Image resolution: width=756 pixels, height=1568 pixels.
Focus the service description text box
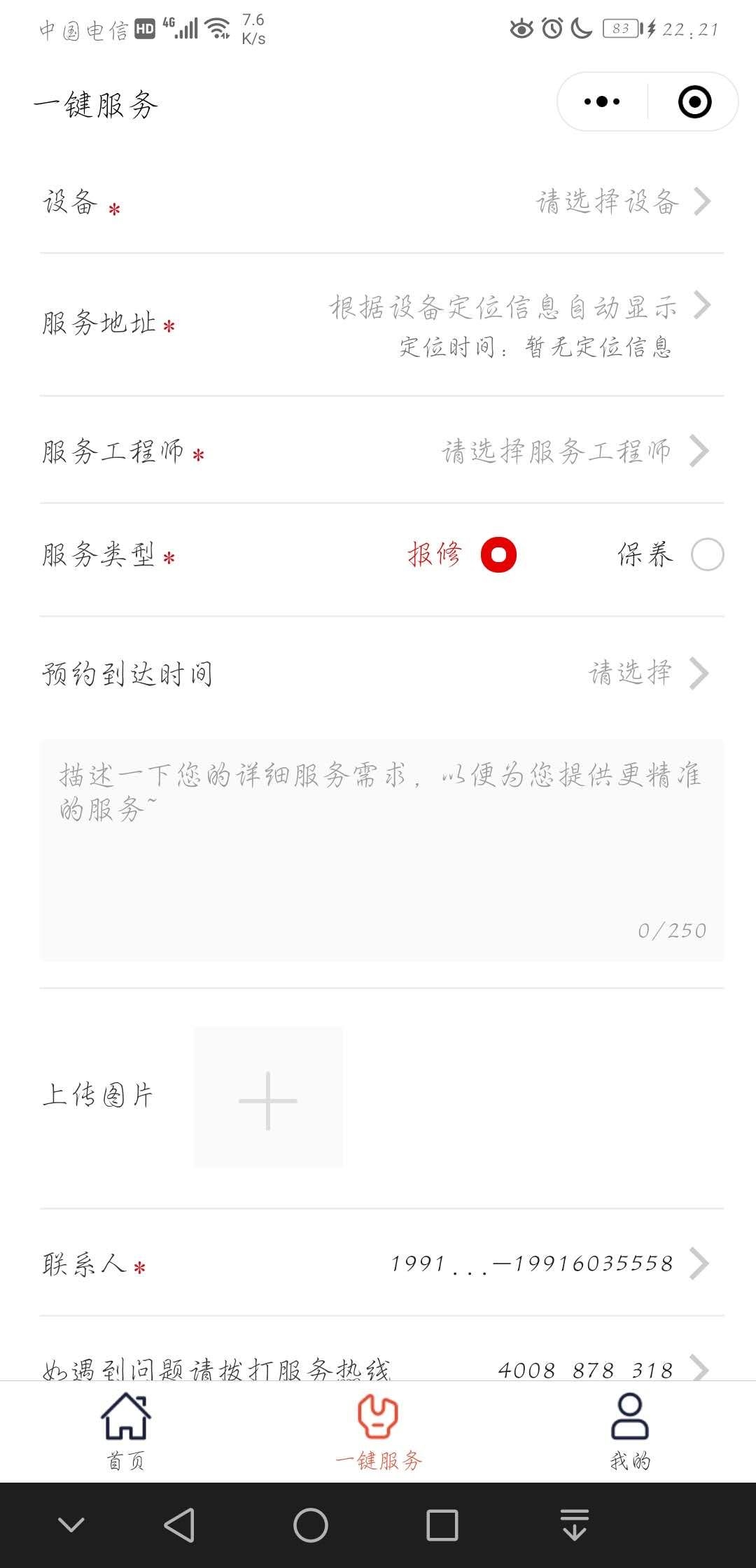(381, 850)
